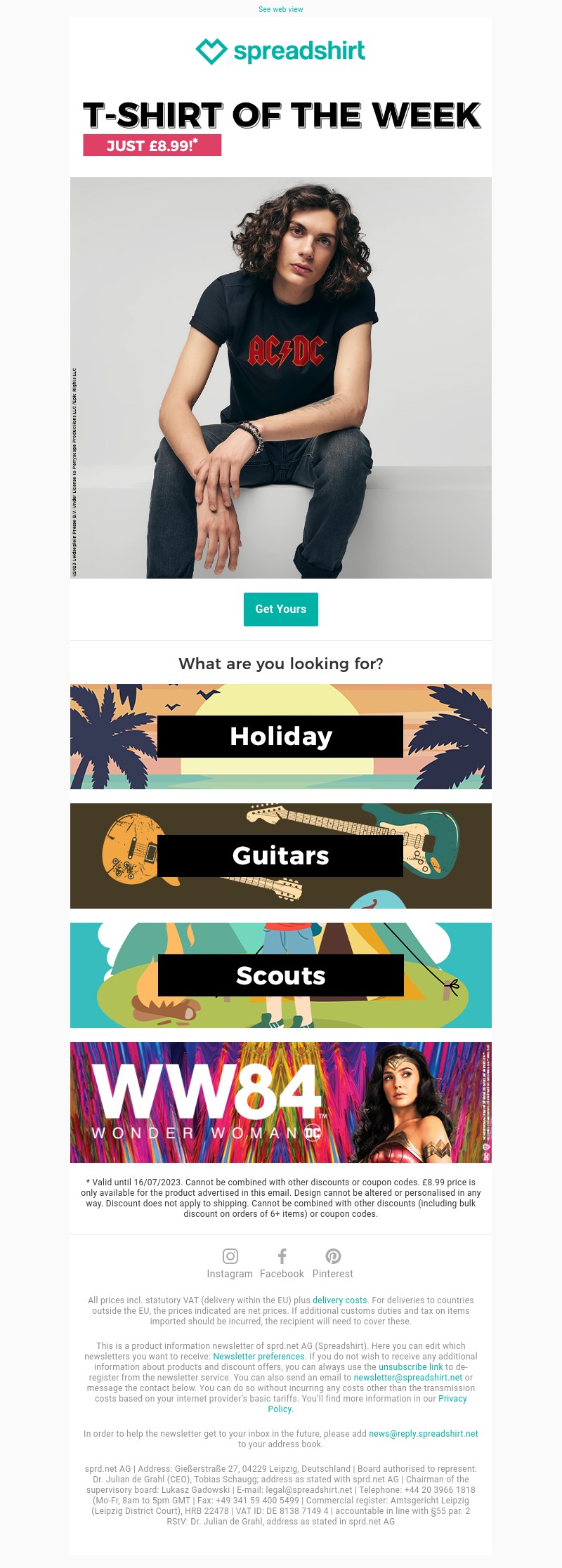Open the Guitars category banner

coord(280,856)
